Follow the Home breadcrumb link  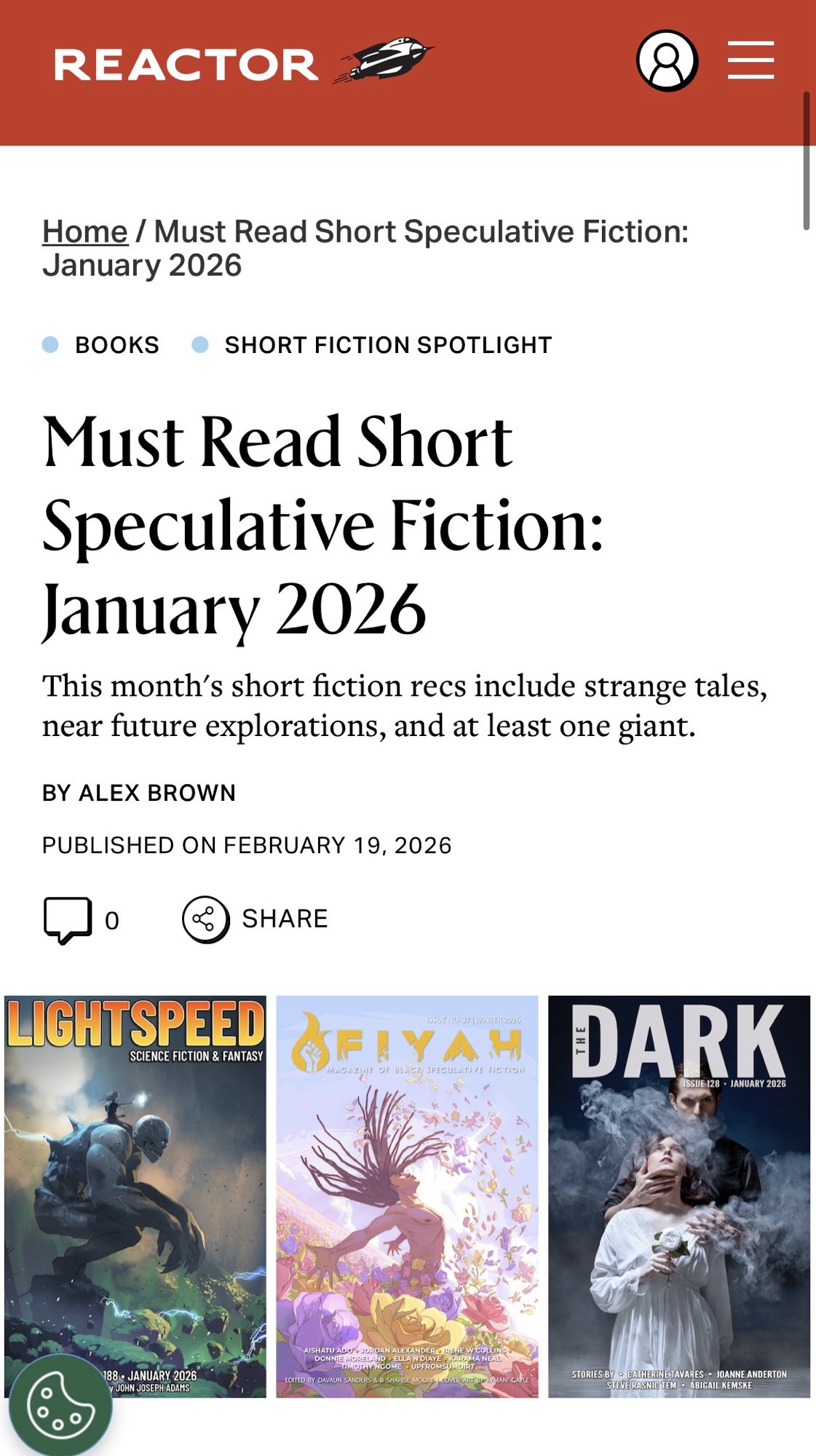click(84, 232)
